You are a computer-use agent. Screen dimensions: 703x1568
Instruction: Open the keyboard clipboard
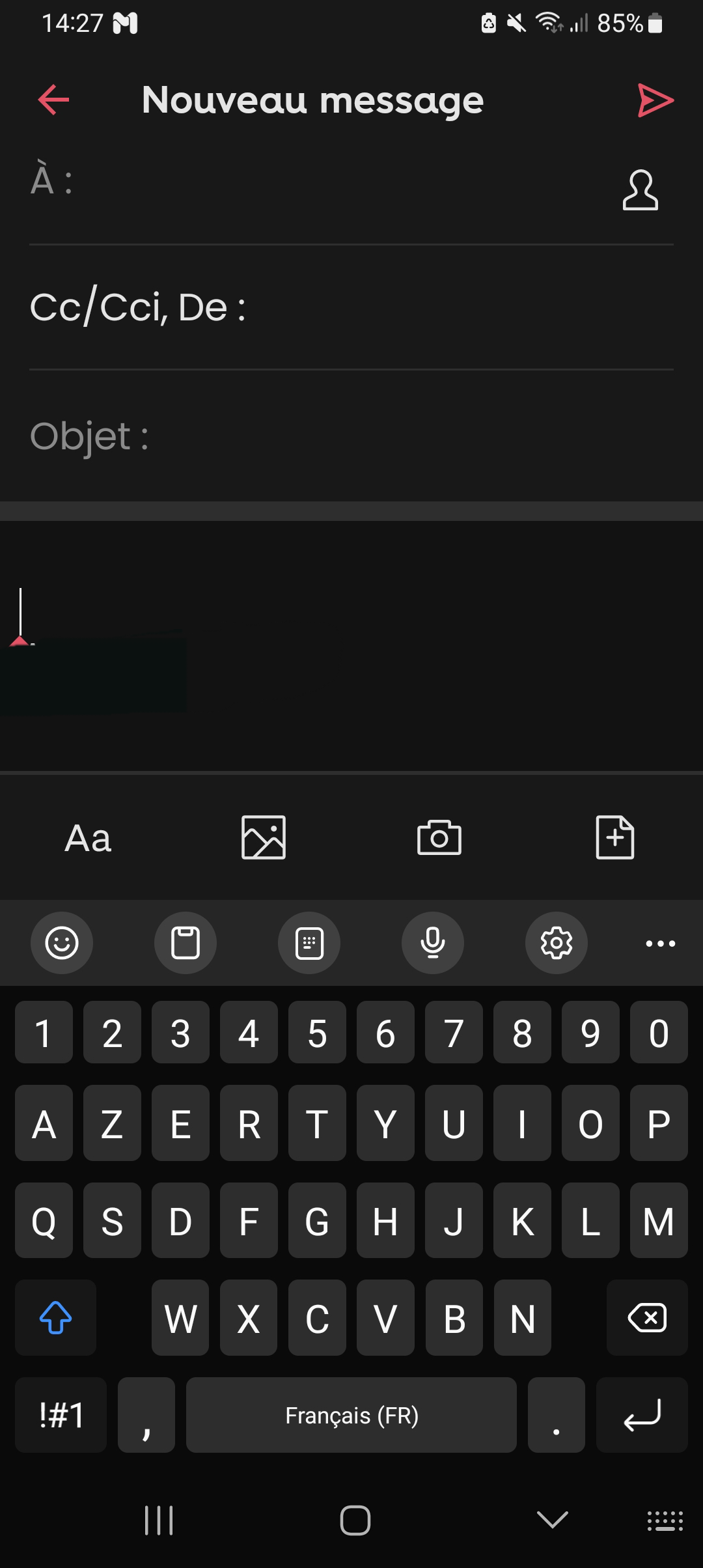[186, 943]
